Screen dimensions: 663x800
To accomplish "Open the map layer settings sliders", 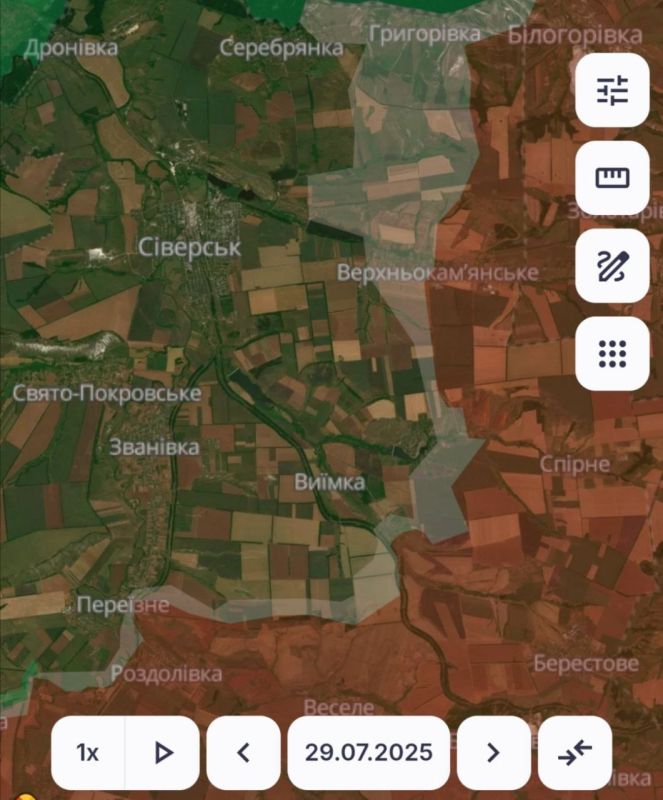I will tap(612, 91).
